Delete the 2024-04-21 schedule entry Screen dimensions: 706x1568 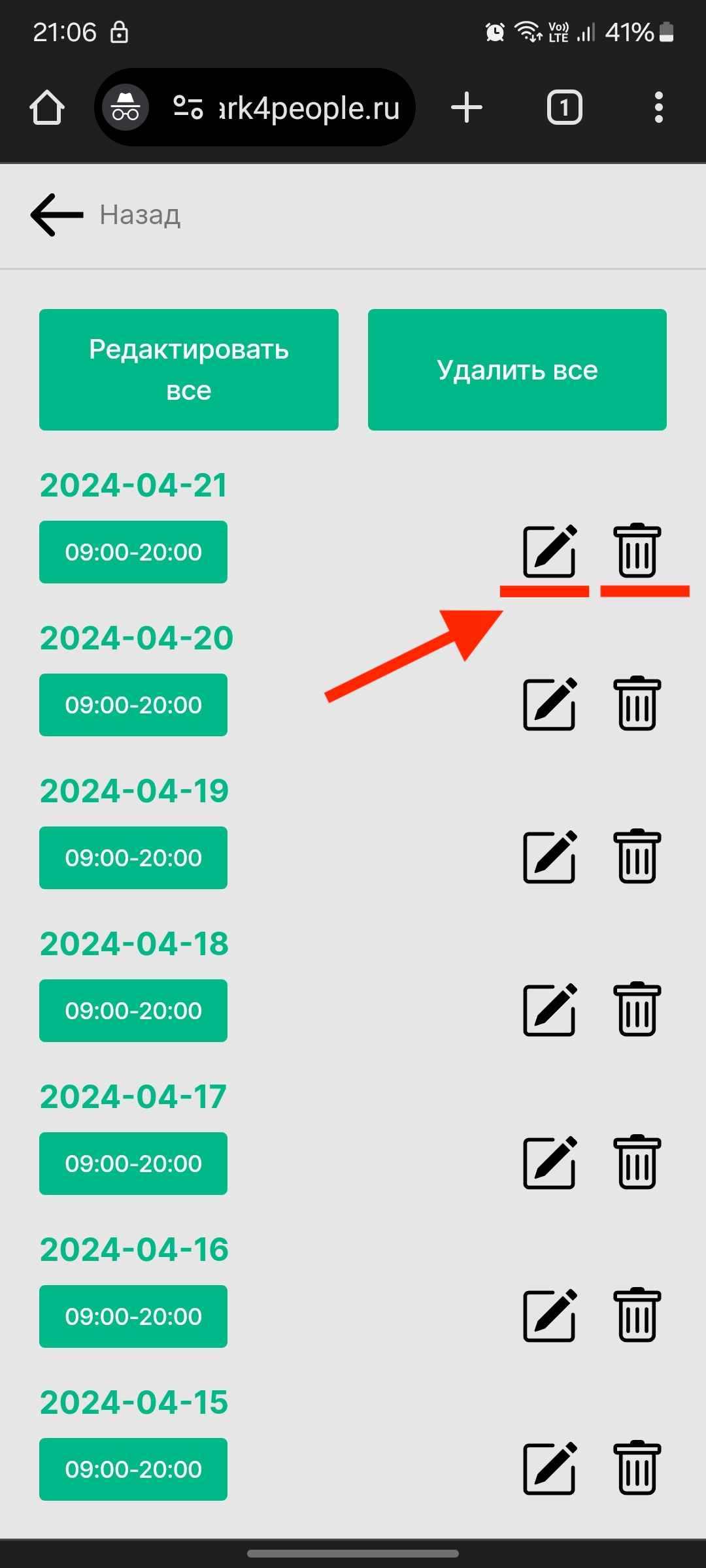tap(637, 551)
